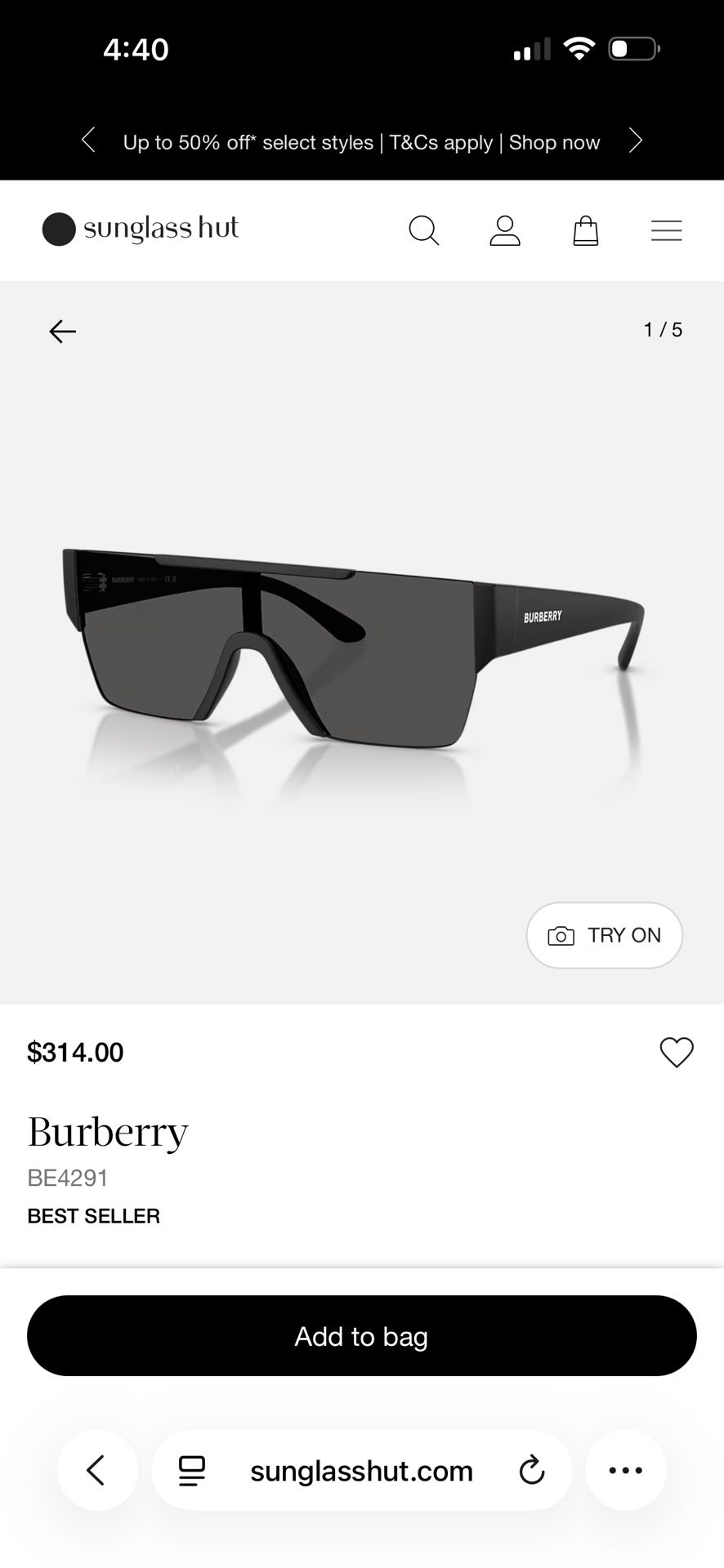Viewport: 724px width, 1568px height.
Task: Add to bag
Action: coord(361,1336)
